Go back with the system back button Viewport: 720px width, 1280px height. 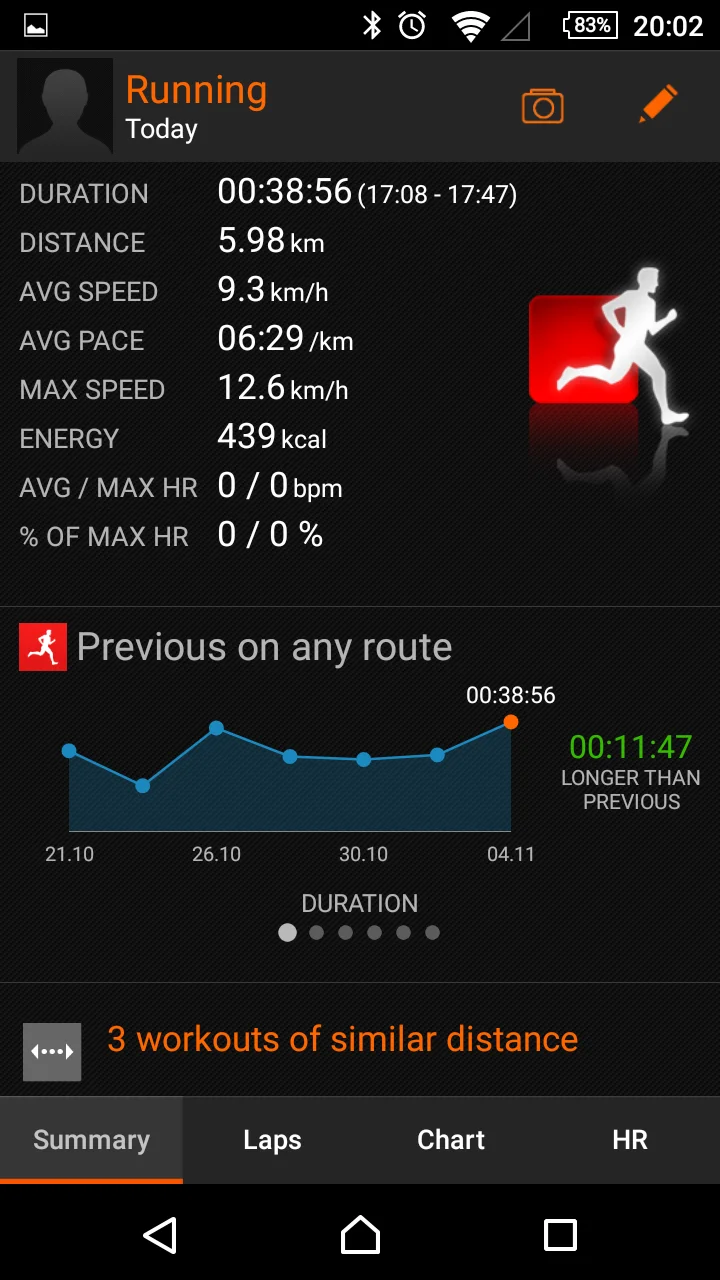(160, 1236)
